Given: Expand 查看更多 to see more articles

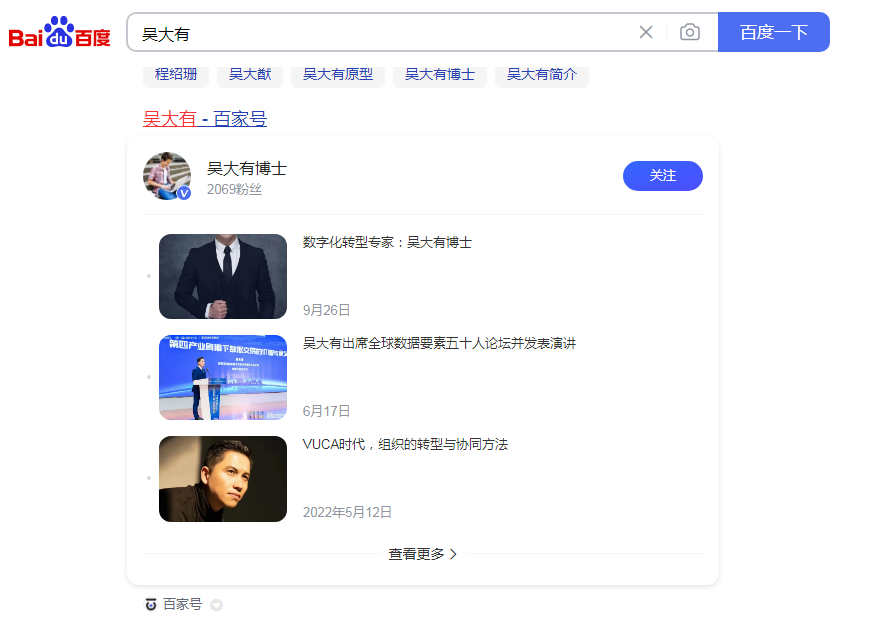Looking at the screenshot, I should [423, 554].
